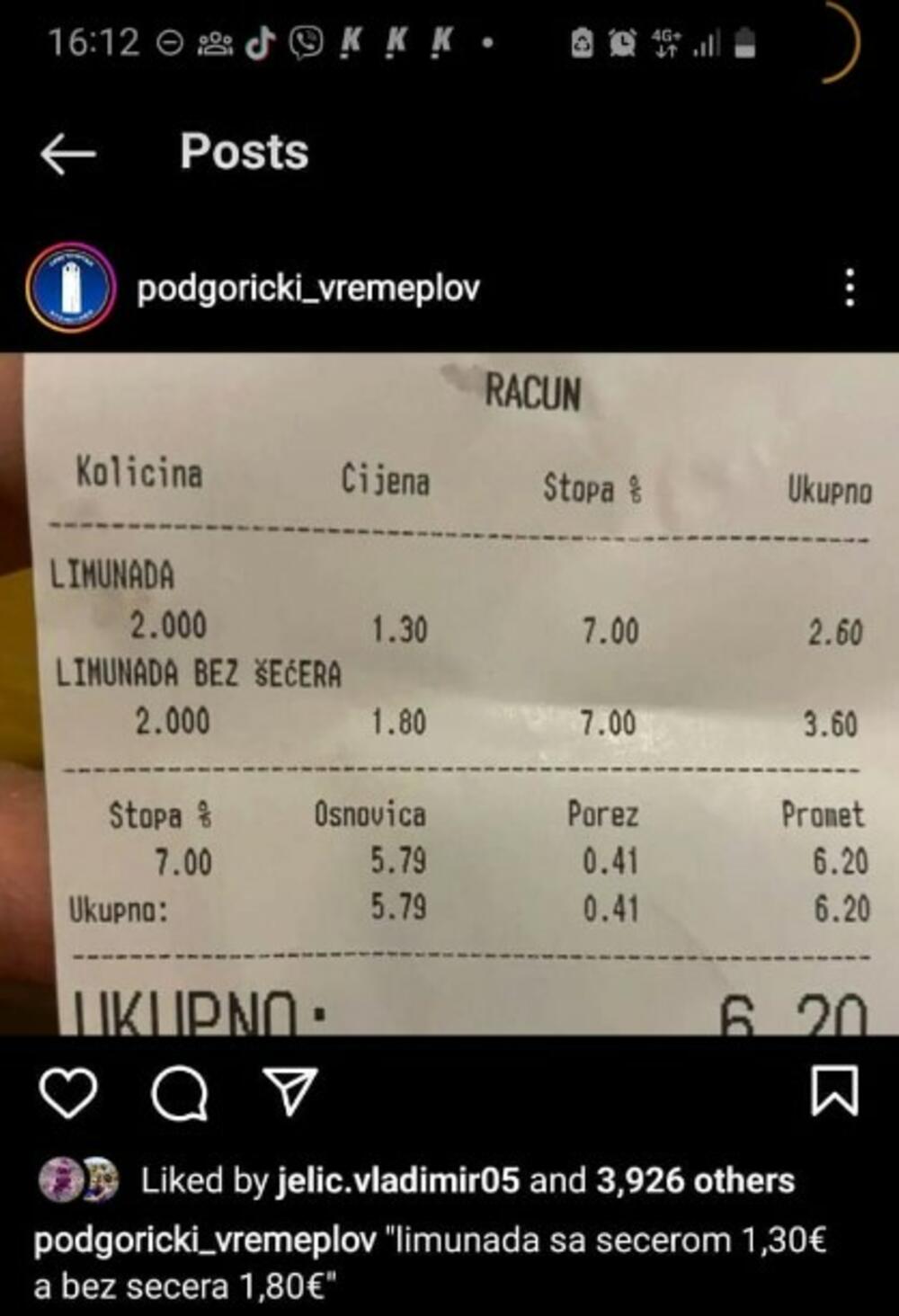
Task: Open the post's three-dot options menu
Action: [x=850, y=289]
